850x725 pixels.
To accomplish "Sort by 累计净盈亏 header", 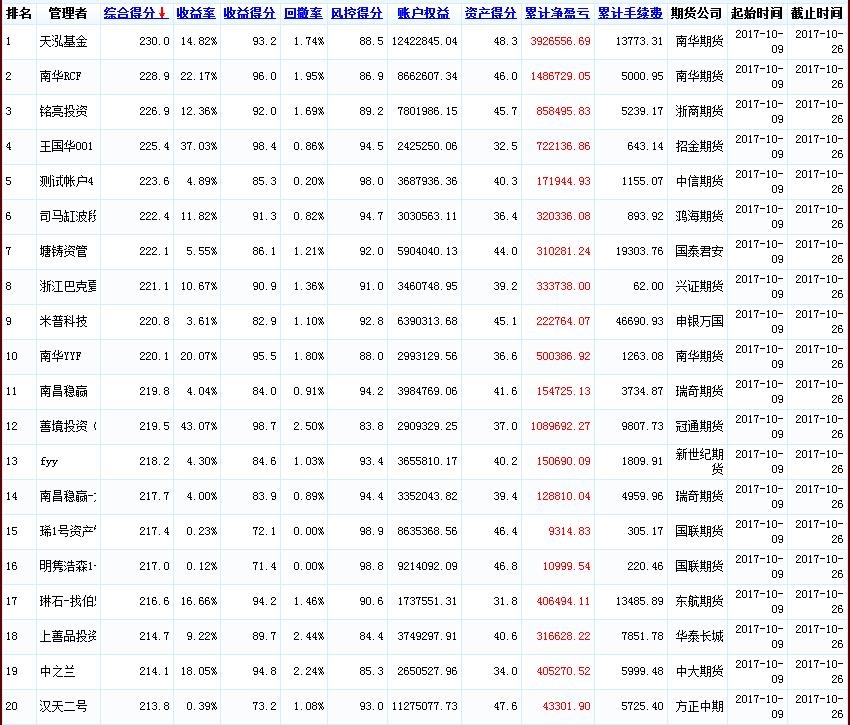I will point(557,13).
